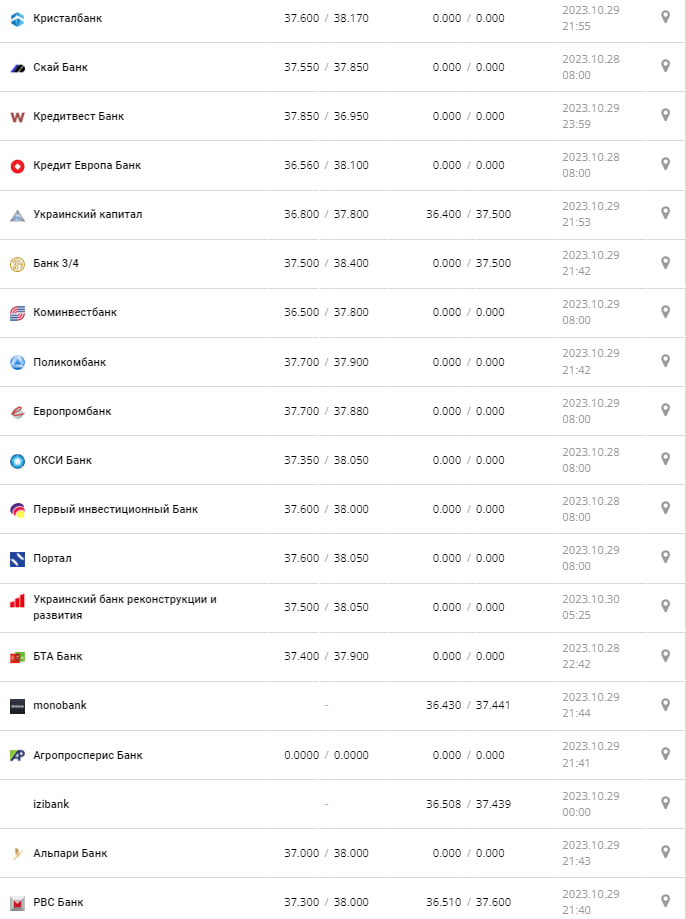Screen dimensions: 686x919
Task: Open the РВС Банк row
Action: (x=58, y=902)
